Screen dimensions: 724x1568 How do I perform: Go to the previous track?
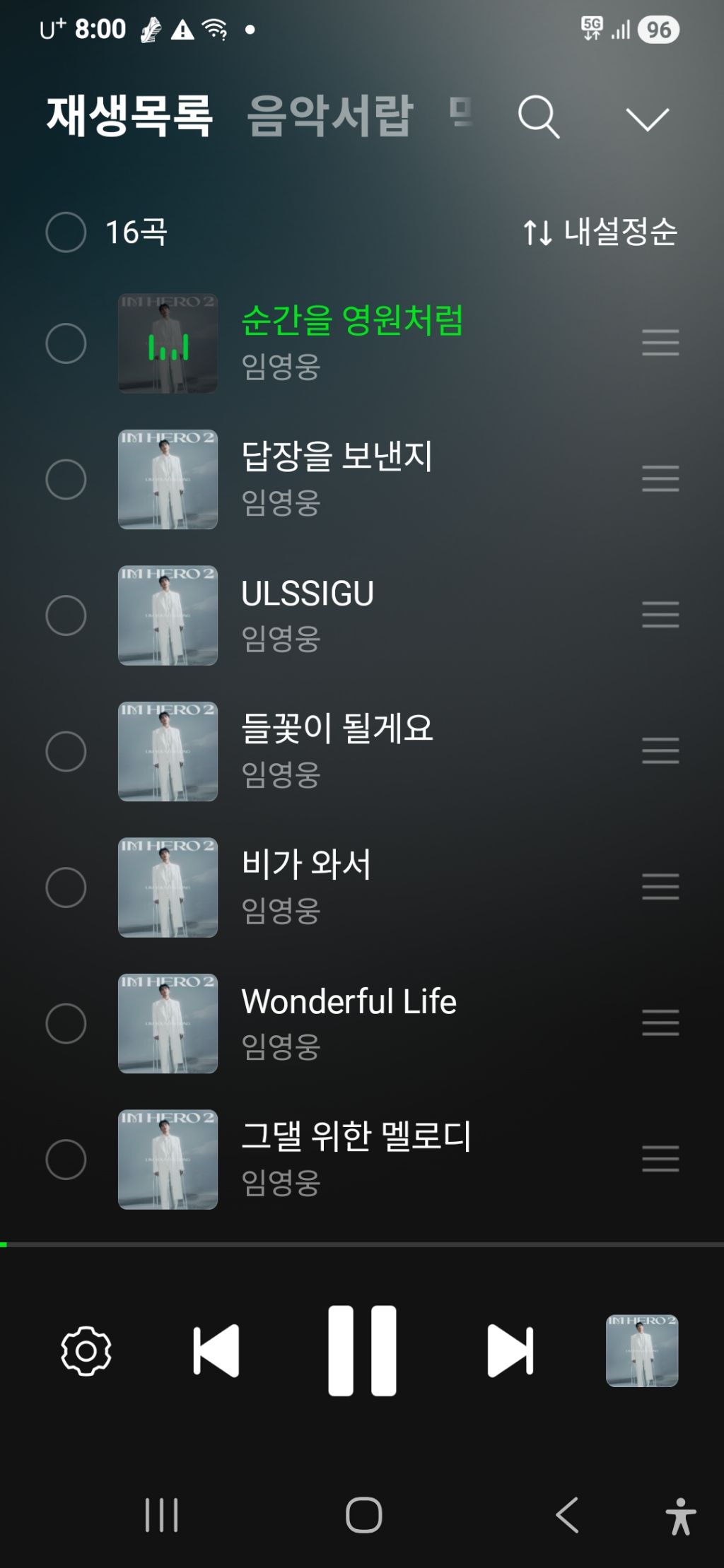click(216, 1351)
